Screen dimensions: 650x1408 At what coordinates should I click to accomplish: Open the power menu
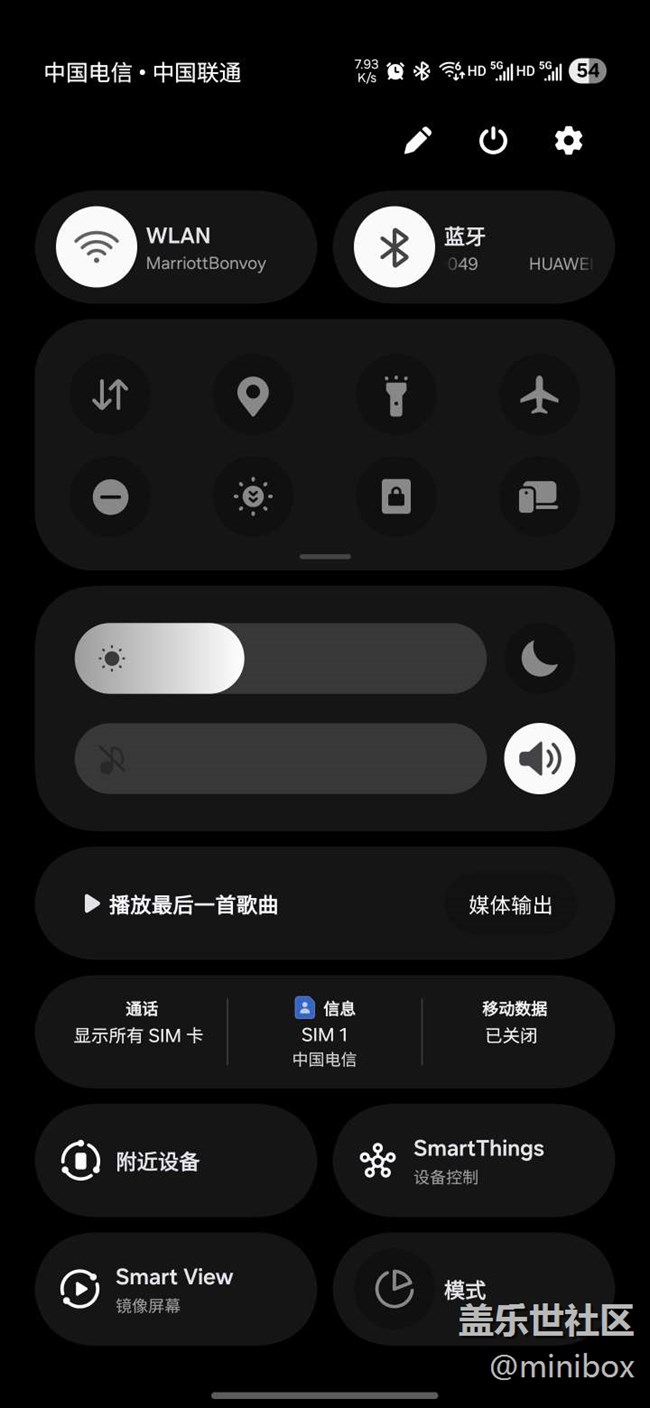point(493,141)
